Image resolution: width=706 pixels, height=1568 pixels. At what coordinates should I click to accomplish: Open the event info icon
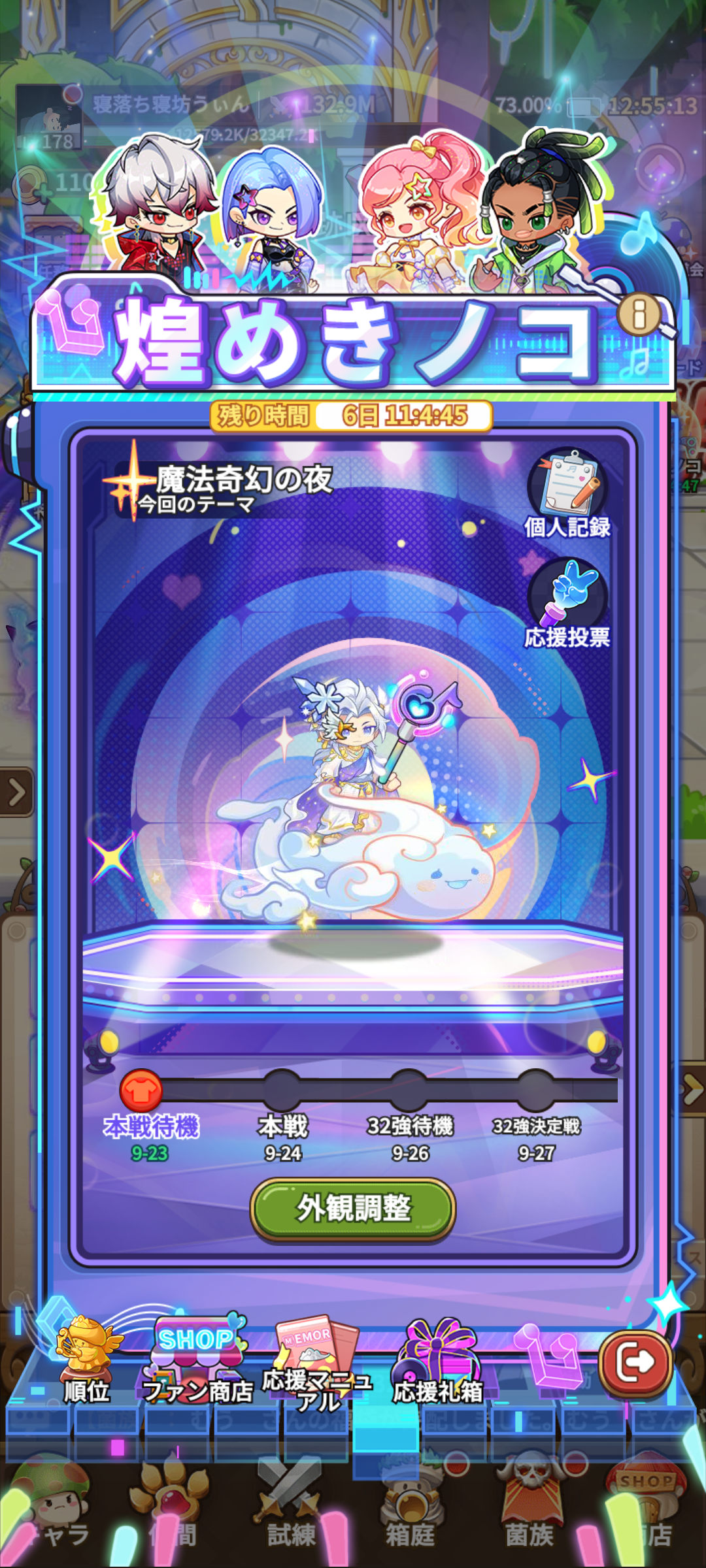[639, 315]
